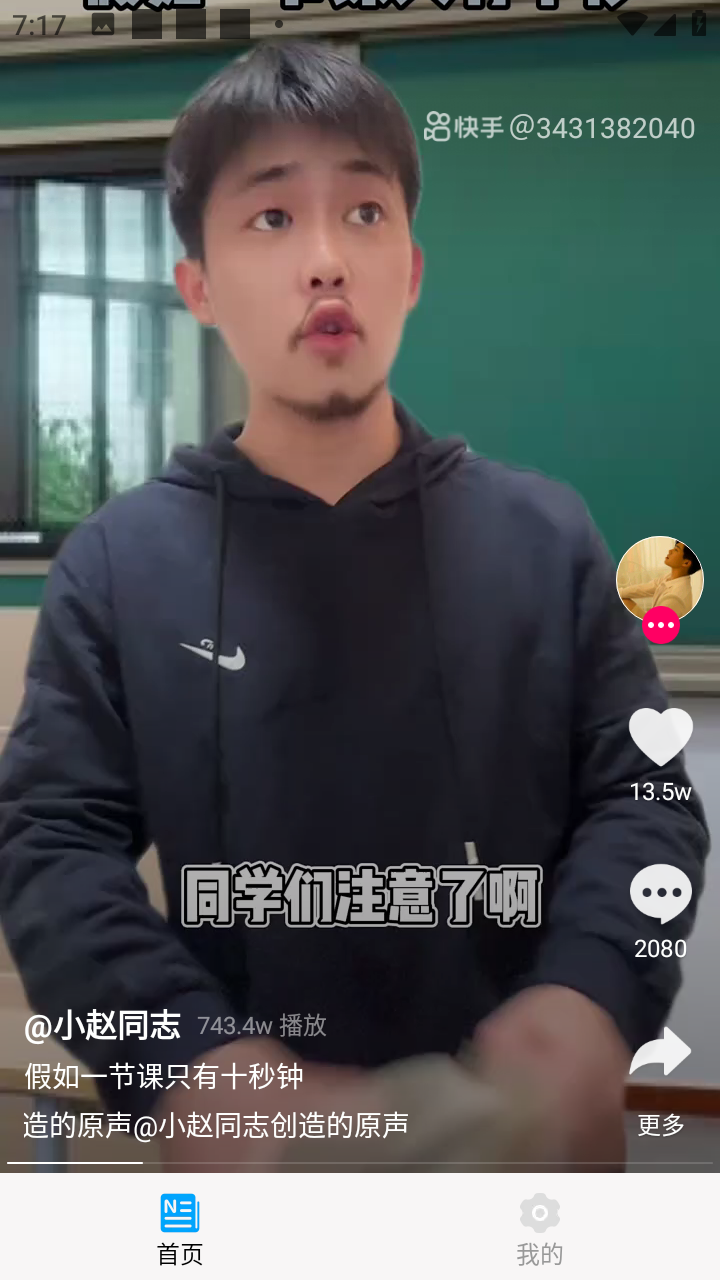Like this video with the heart
The image size is (720, 1280).
pos(660,737)
